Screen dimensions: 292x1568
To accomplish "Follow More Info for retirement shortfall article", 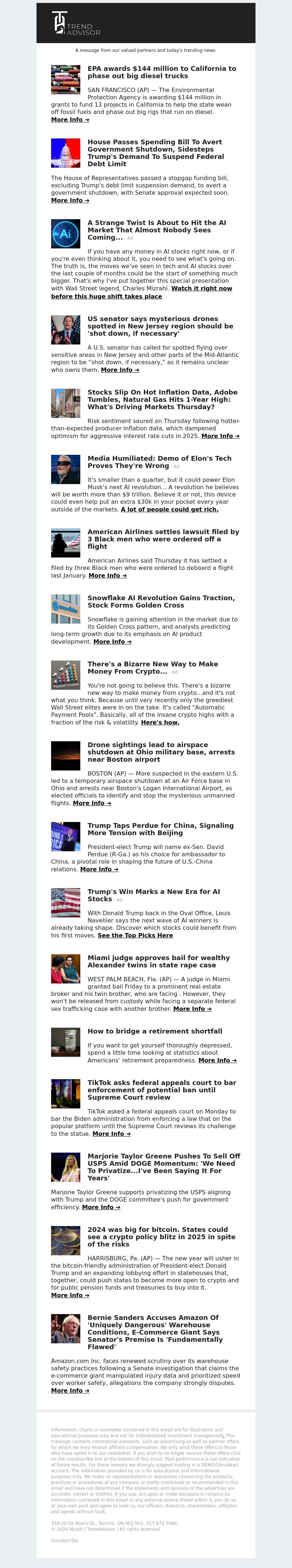I will click(217, 1060).
